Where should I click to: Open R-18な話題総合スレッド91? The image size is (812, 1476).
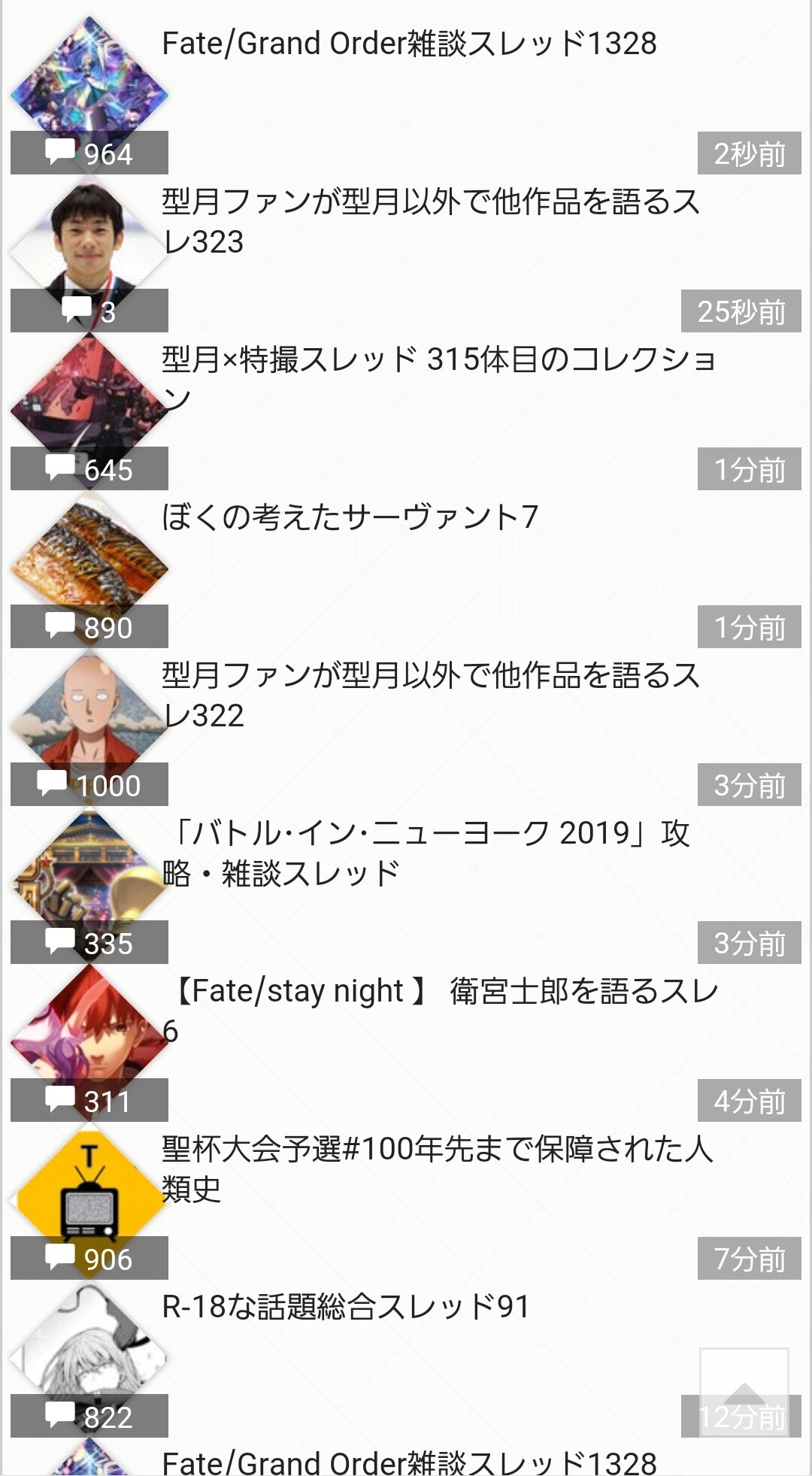[346, 1307]
